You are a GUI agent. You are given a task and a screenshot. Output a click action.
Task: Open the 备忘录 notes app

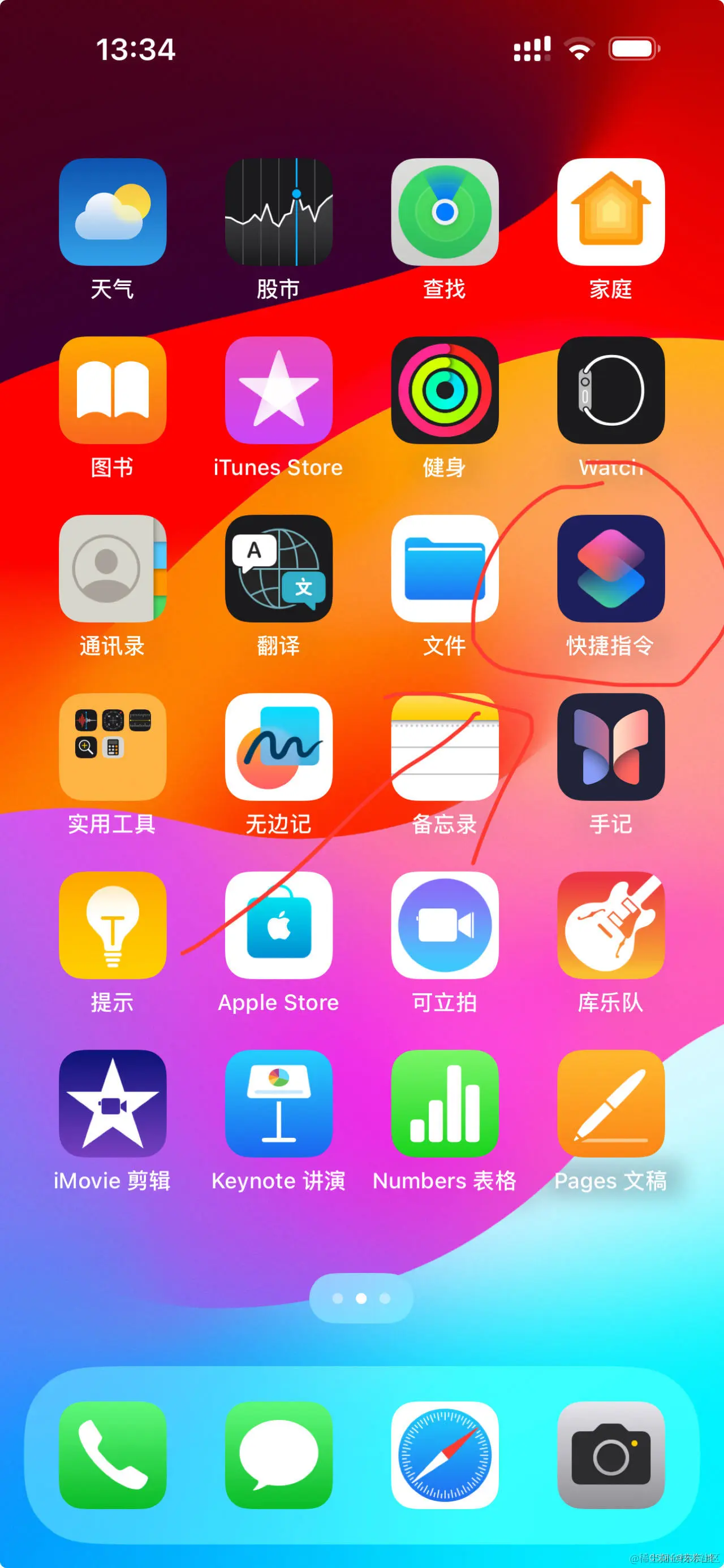click(x=445, y=747)
